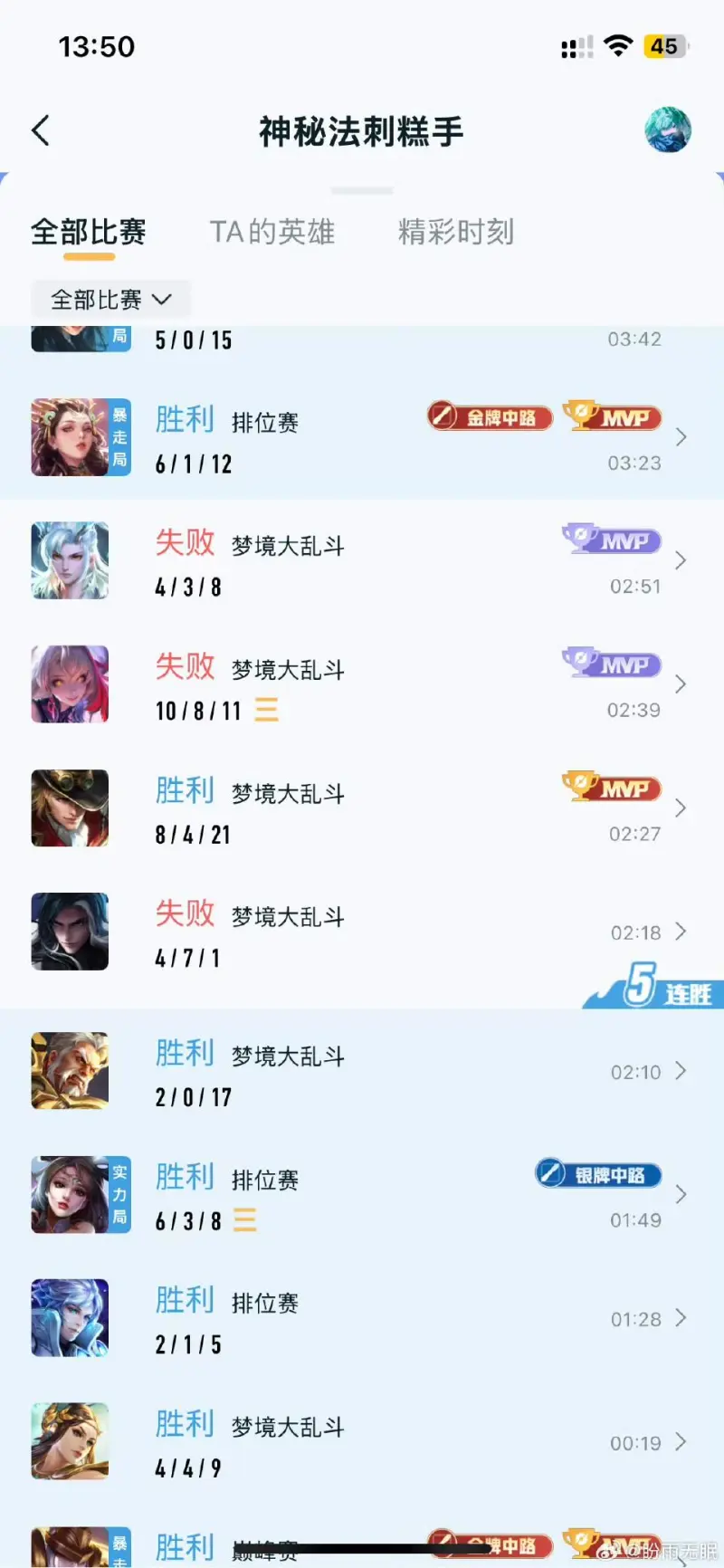Image resolution: width=724 pixels, height=1568 pixels.
Task: Select the 全部比赛 tab
Action: pyautogui.click(x=89, y=233)
